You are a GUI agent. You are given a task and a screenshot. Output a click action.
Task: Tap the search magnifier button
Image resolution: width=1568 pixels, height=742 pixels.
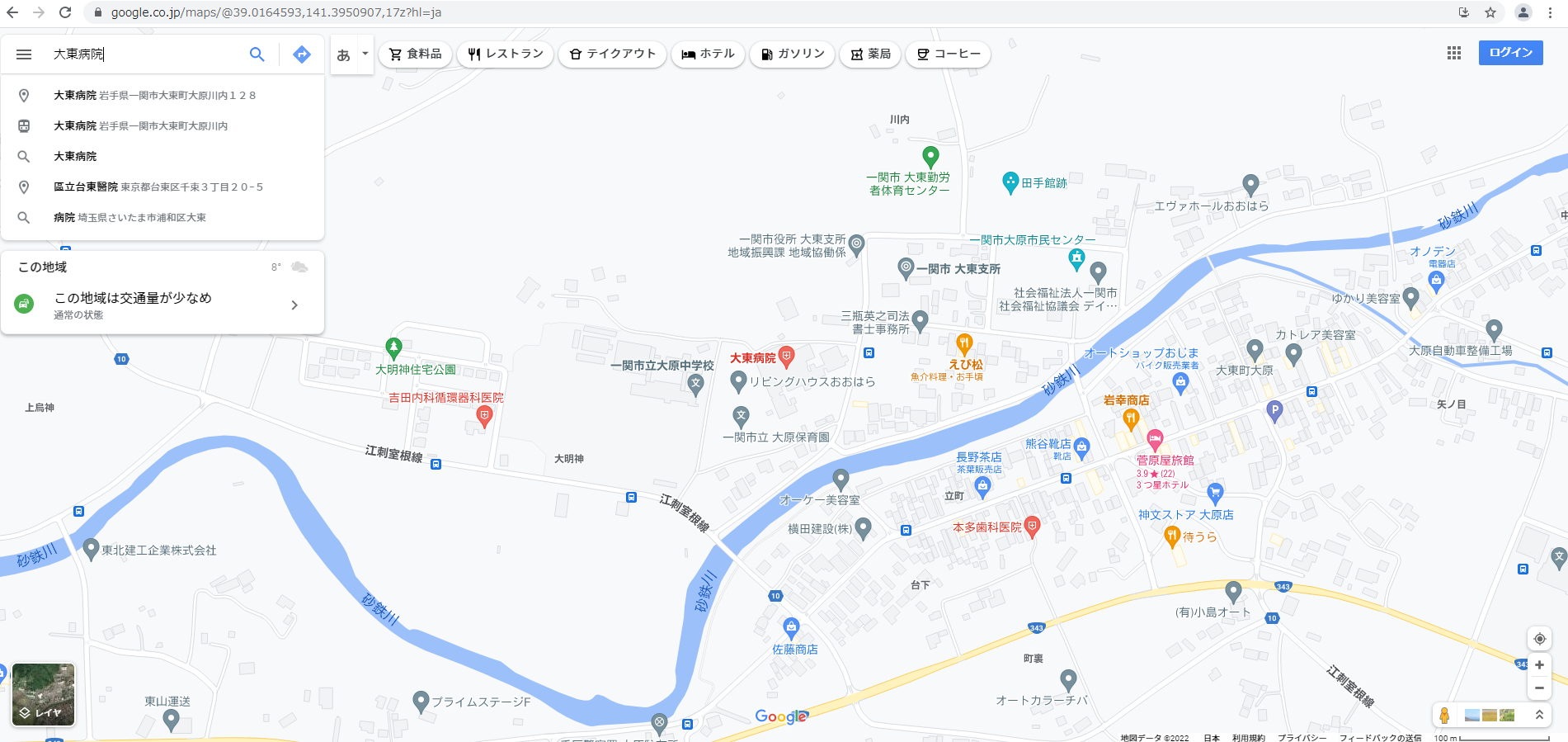[x=257, y=54]
